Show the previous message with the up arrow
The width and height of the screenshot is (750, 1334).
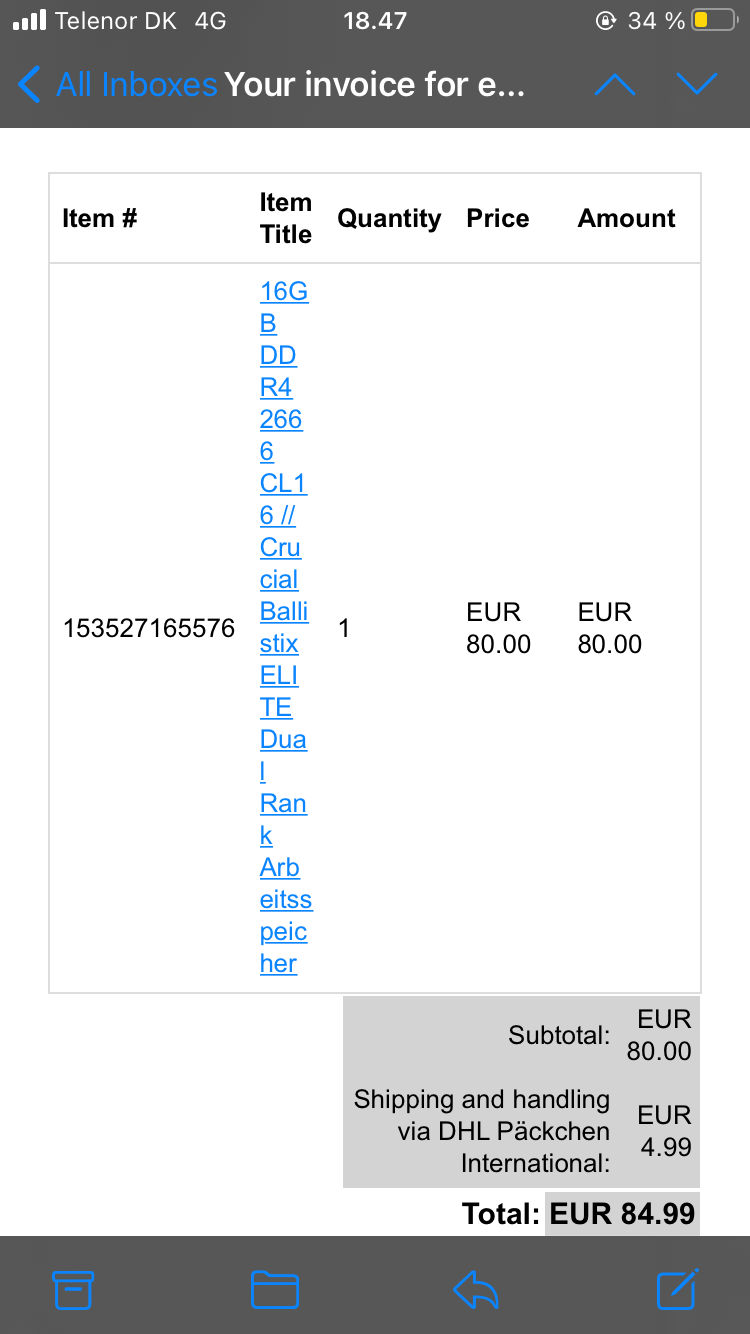615,85
